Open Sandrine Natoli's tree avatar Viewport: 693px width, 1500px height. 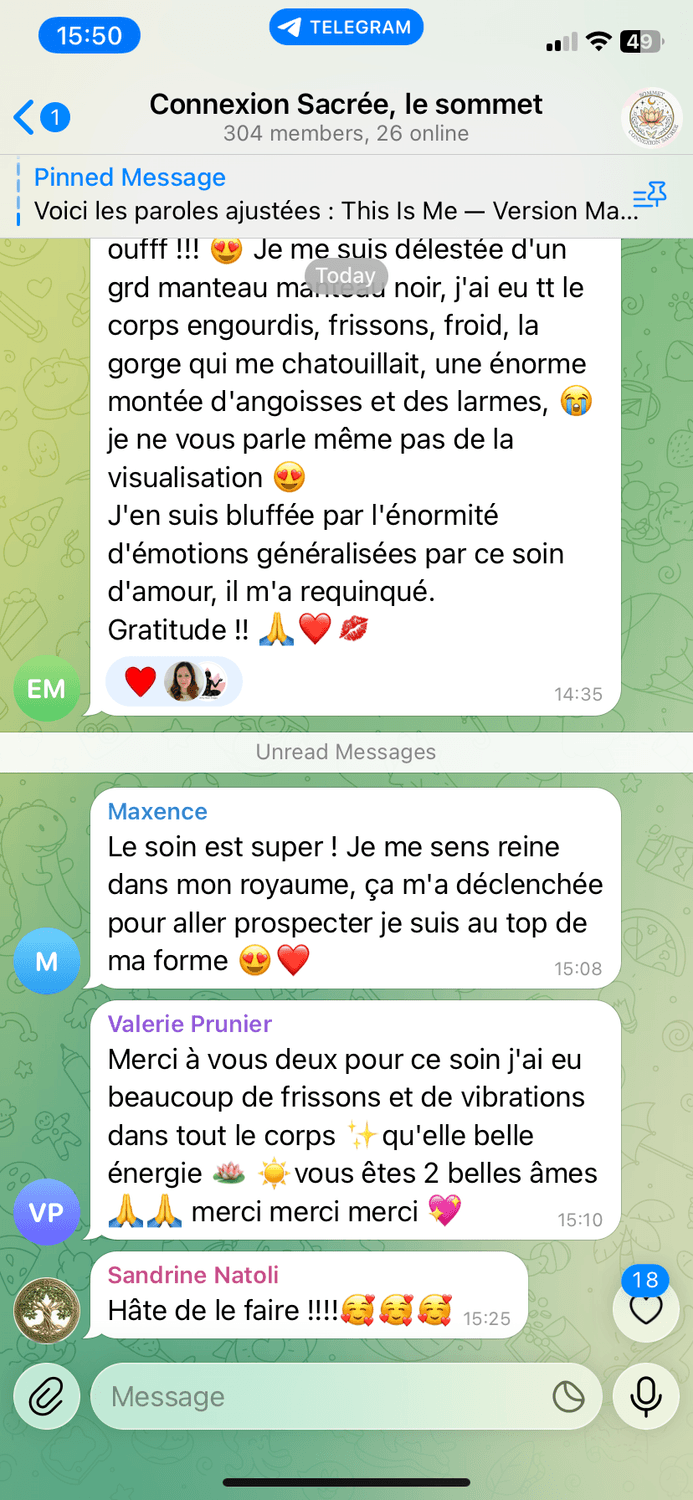(46, 1310)
